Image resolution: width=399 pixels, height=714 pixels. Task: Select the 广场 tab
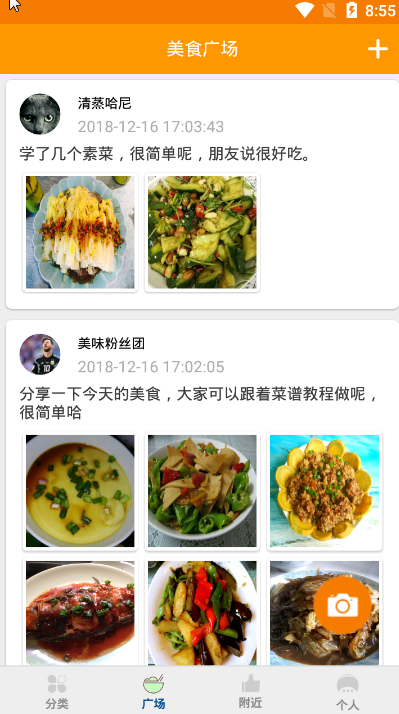(153, 692)
